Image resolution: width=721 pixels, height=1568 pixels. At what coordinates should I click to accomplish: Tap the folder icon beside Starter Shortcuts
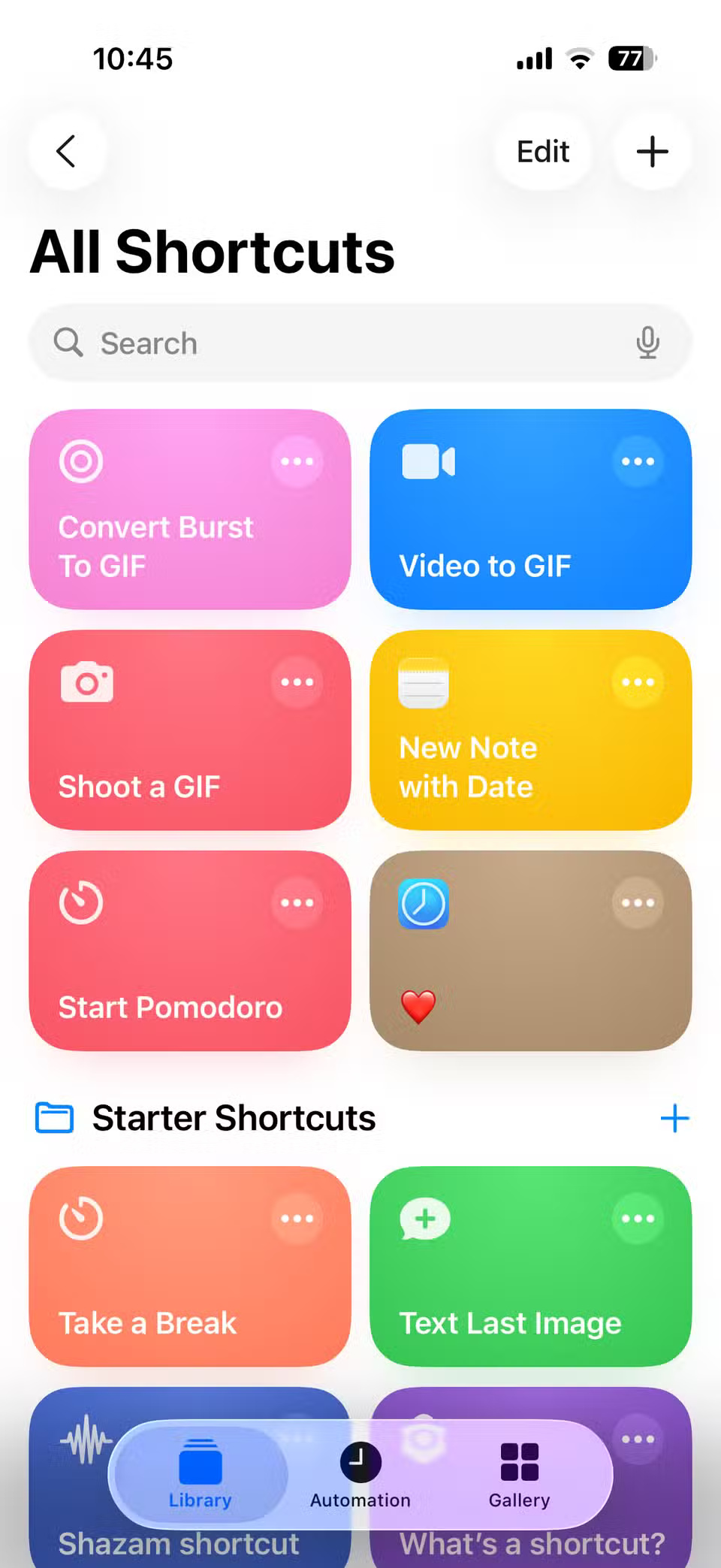pos(53,1117)
